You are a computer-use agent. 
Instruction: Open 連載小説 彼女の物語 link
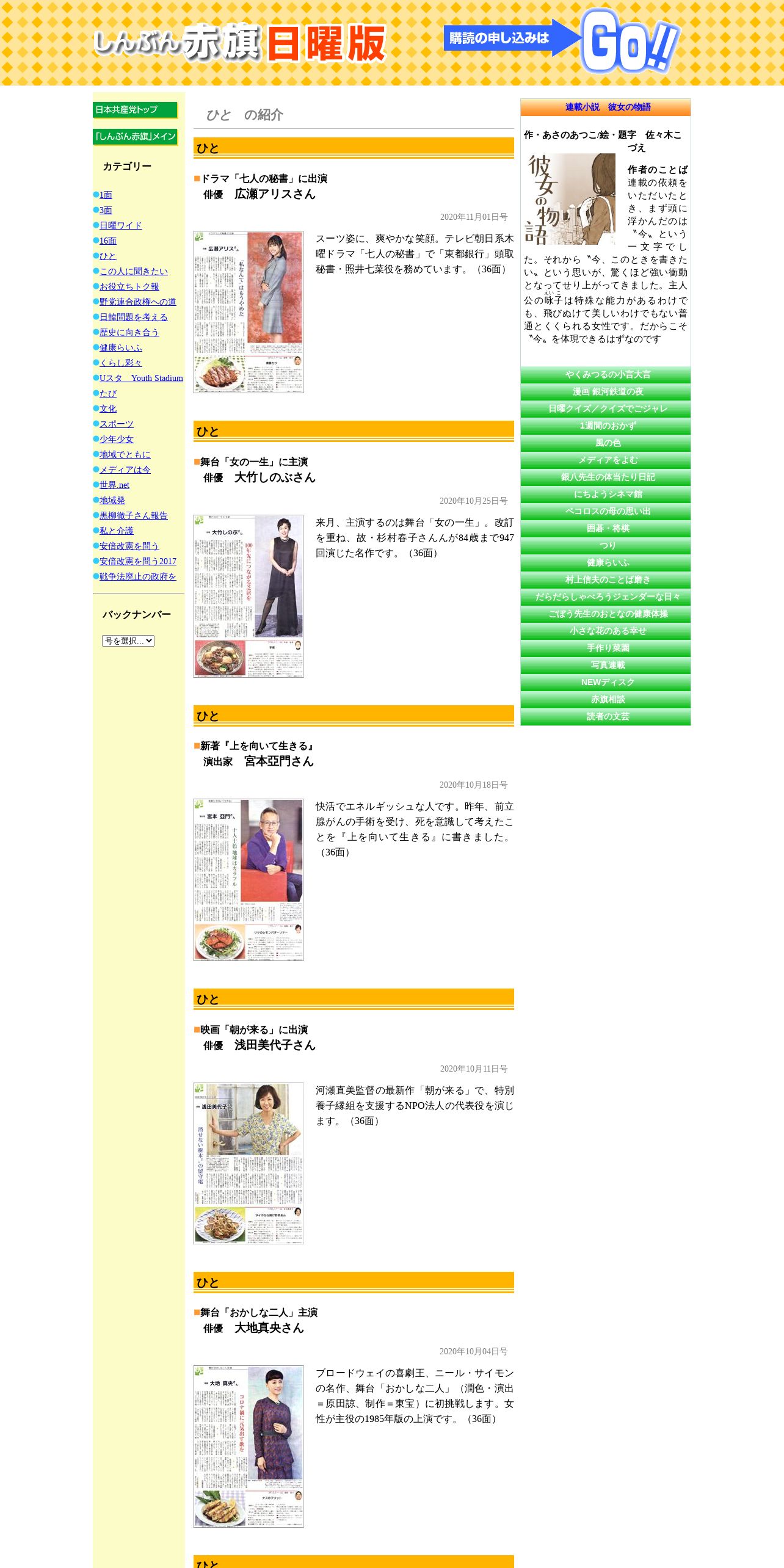coord(608,107)
